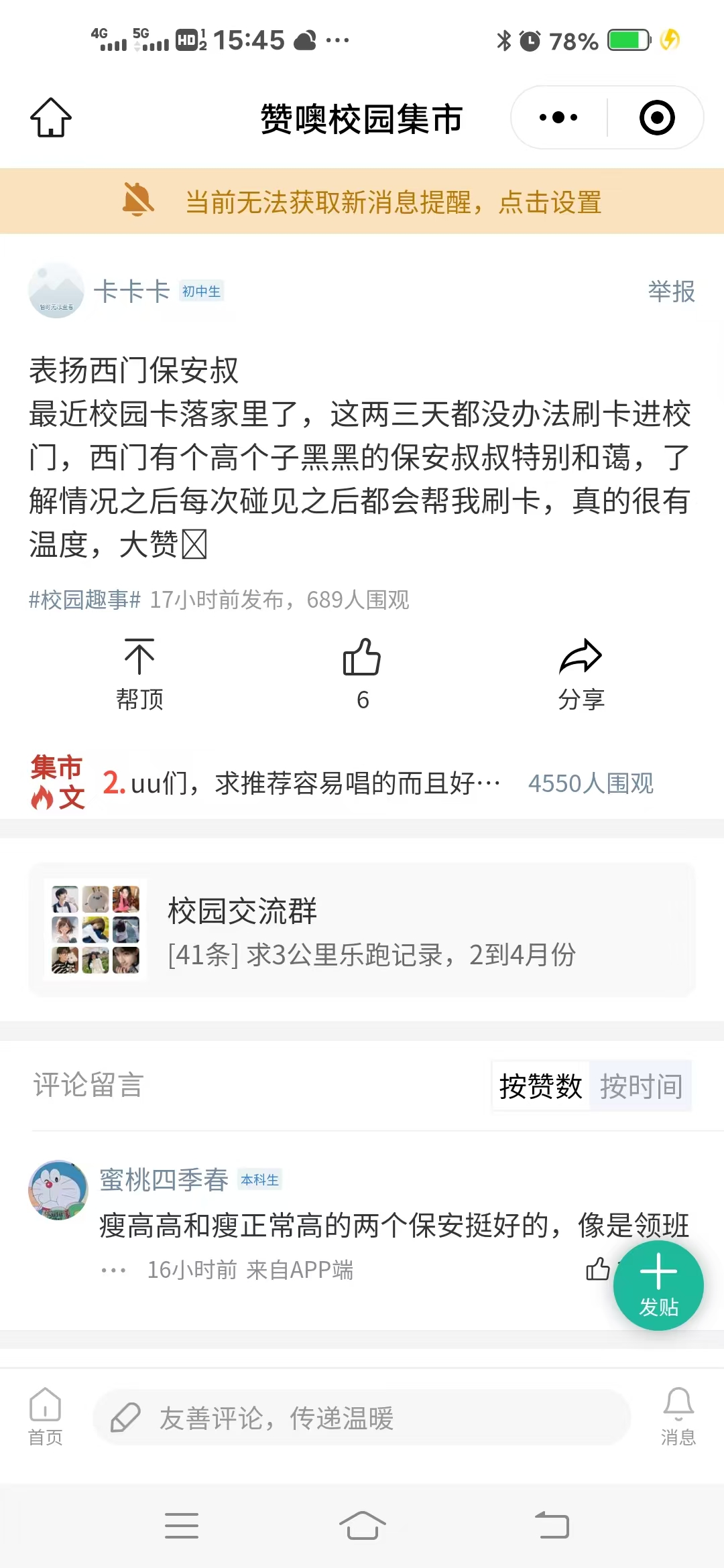Report this post via 举报
The height and width of the screenshot is (1568, 724).
671,291
